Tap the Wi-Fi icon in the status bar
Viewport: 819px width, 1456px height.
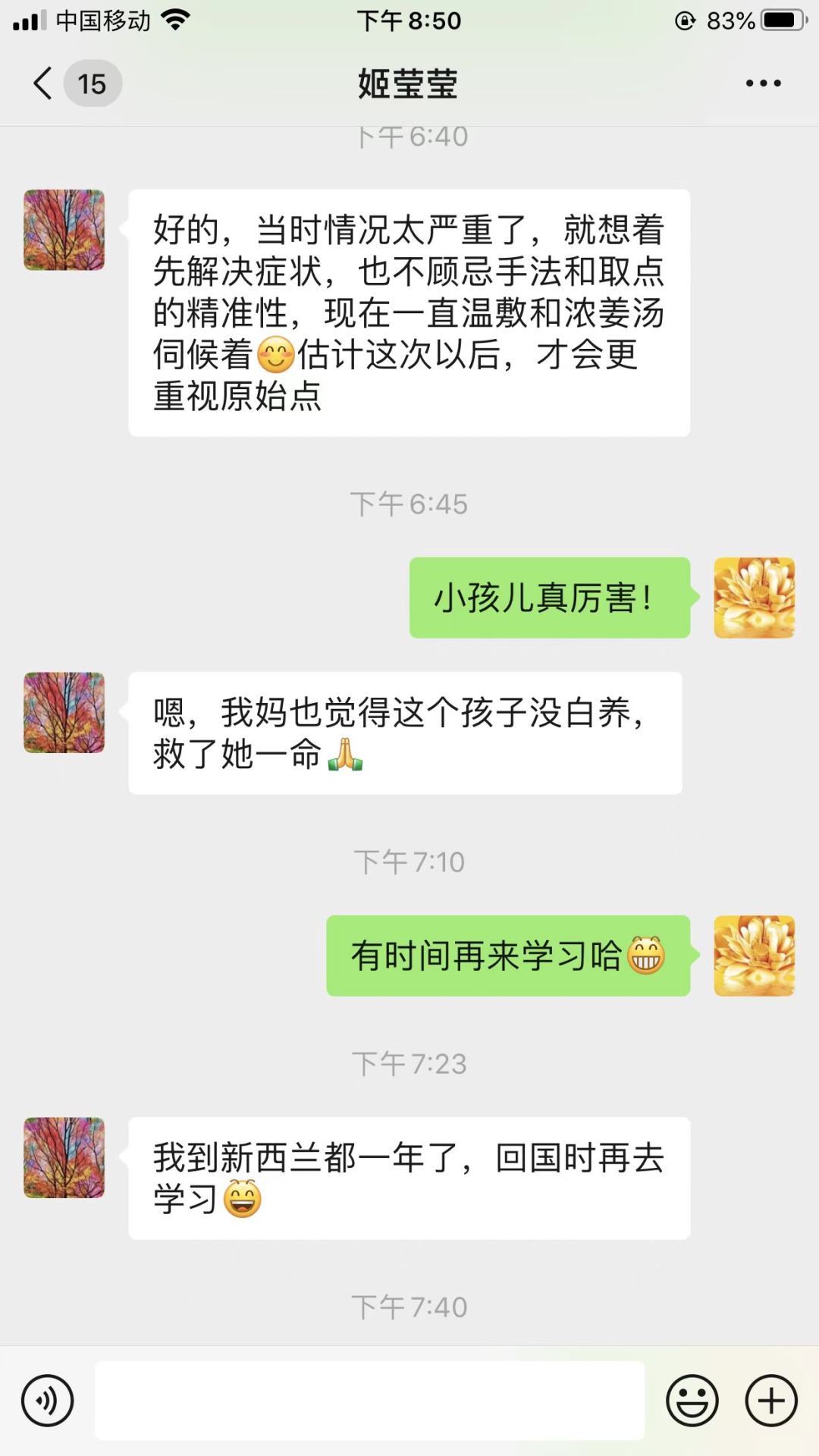pos(176,19)
